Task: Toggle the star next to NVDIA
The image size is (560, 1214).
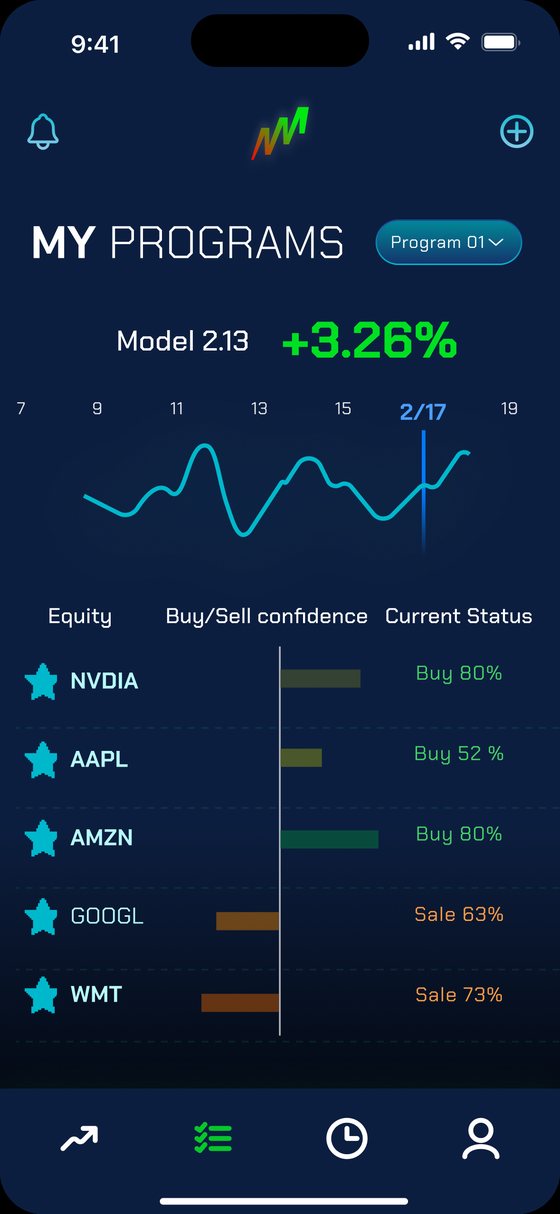Action: (x=41, y=682)
